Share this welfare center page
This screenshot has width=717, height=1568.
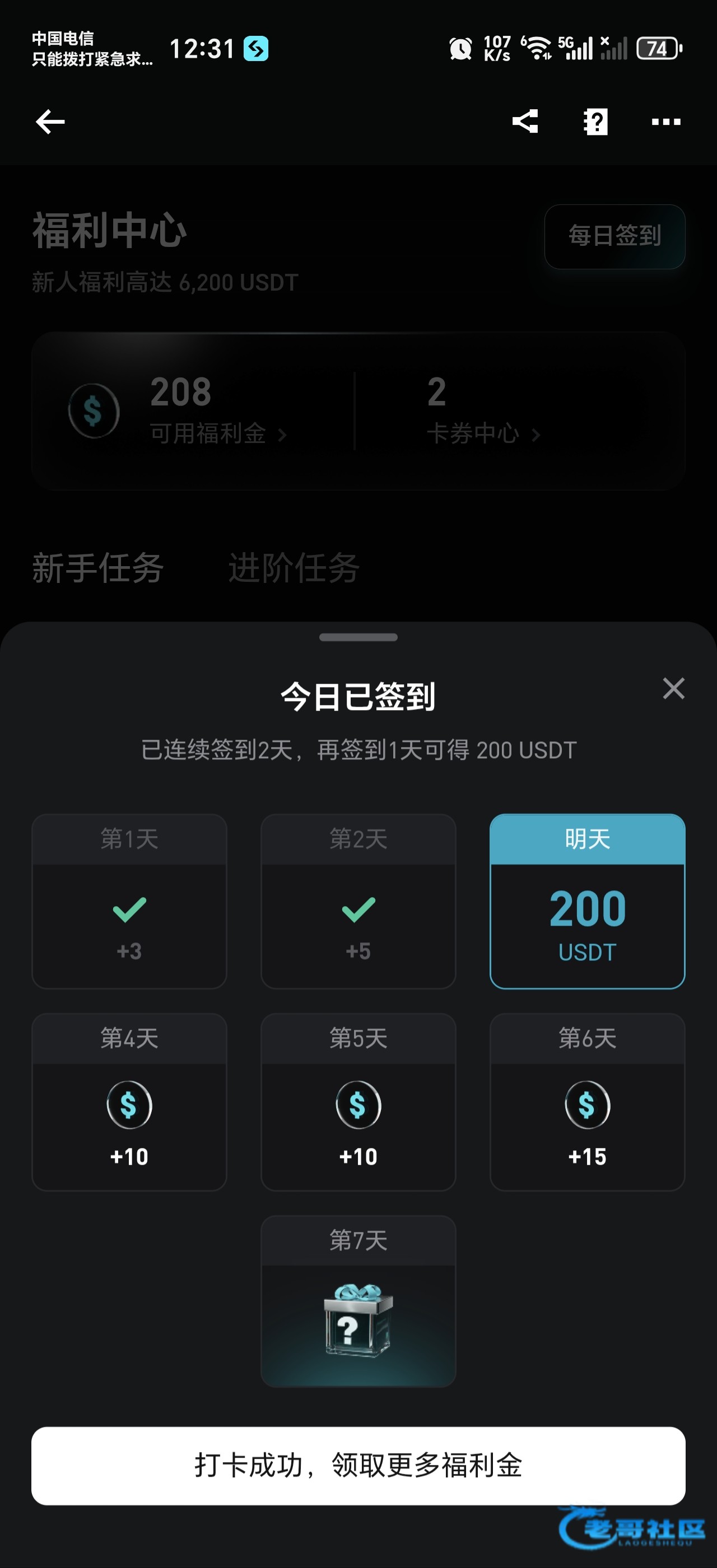tap(525, 122)
